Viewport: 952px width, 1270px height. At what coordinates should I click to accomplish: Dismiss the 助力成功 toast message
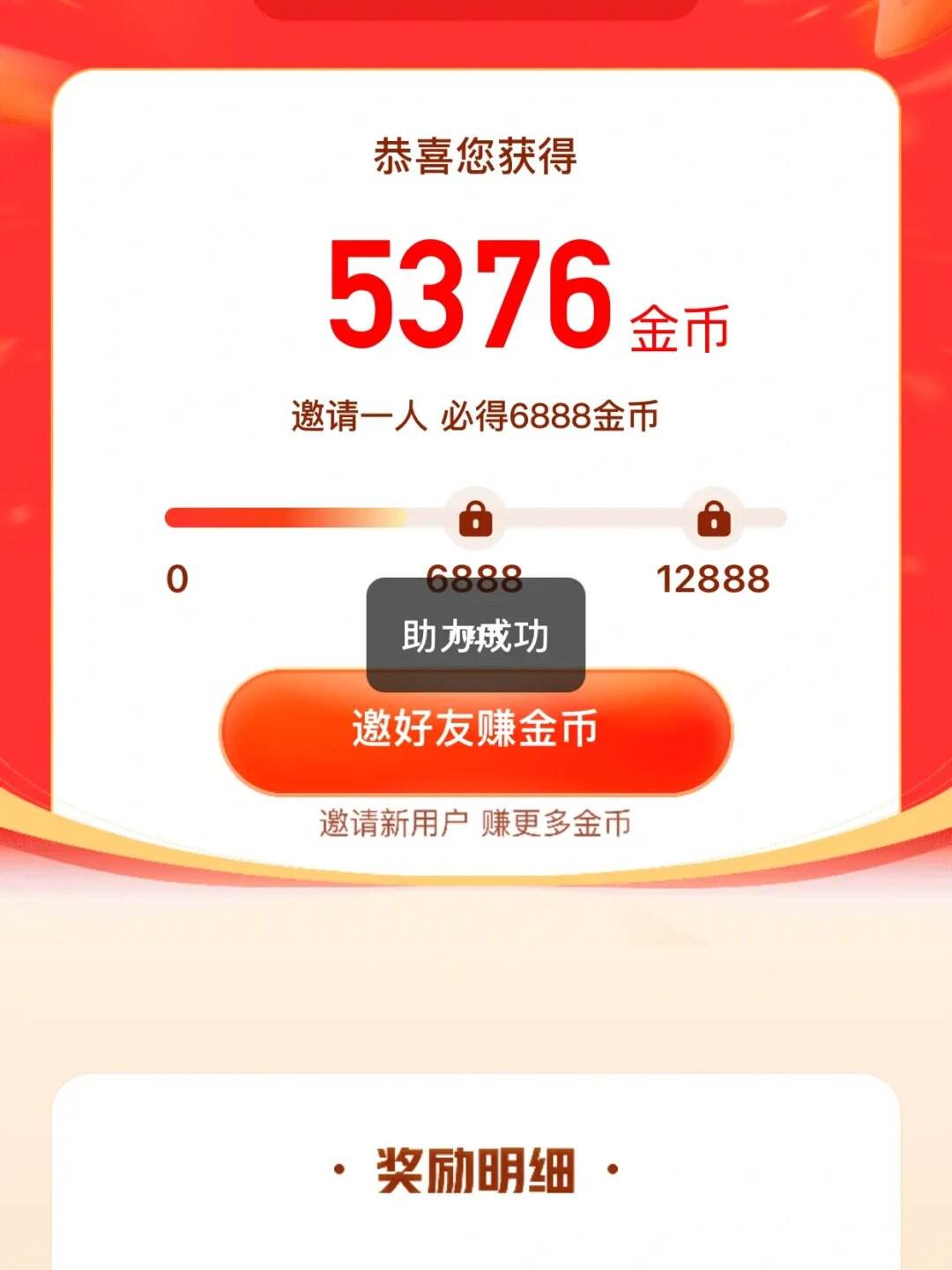(x=476, y=633)
